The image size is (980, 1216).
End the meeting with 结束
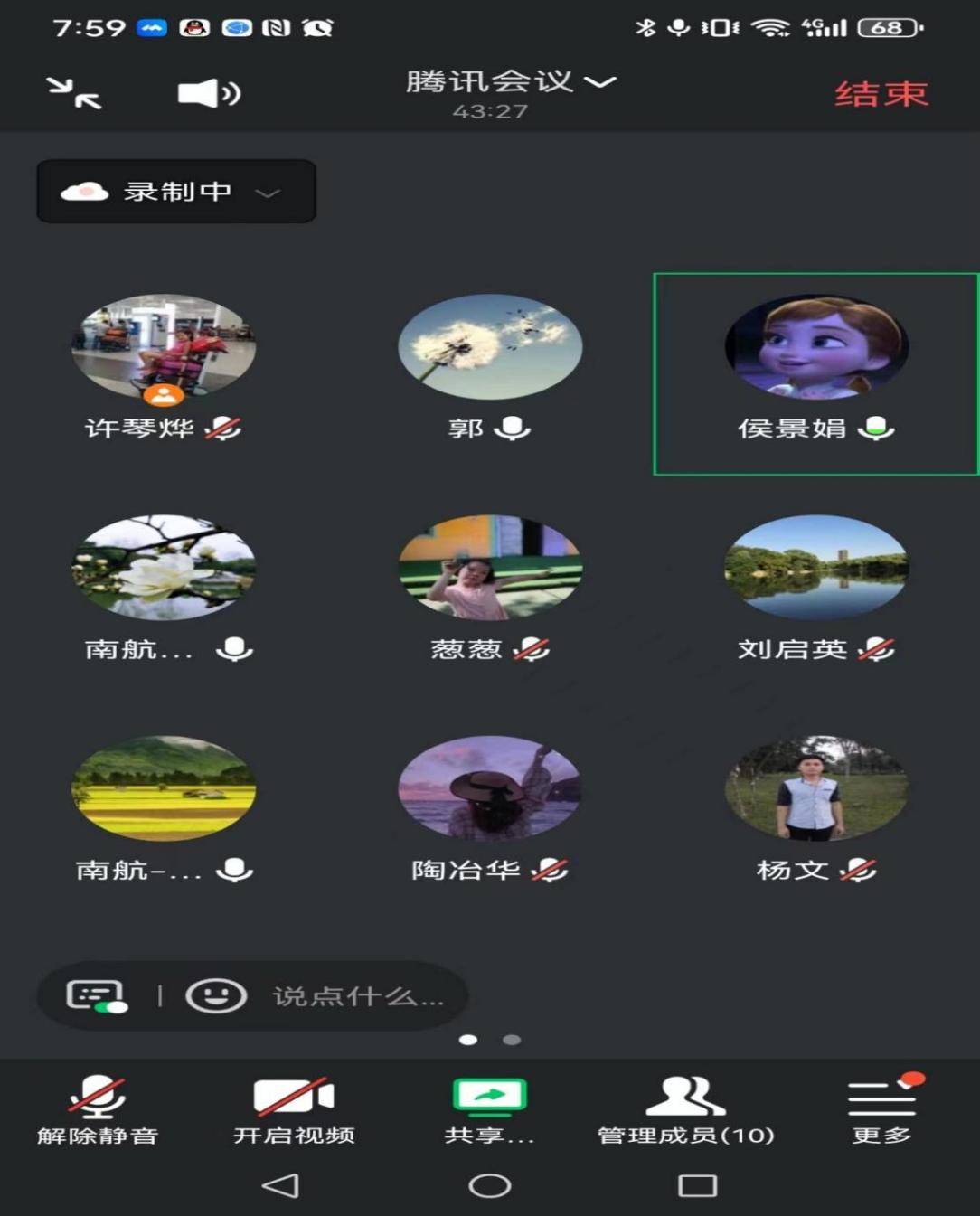(x=881, y=94)
